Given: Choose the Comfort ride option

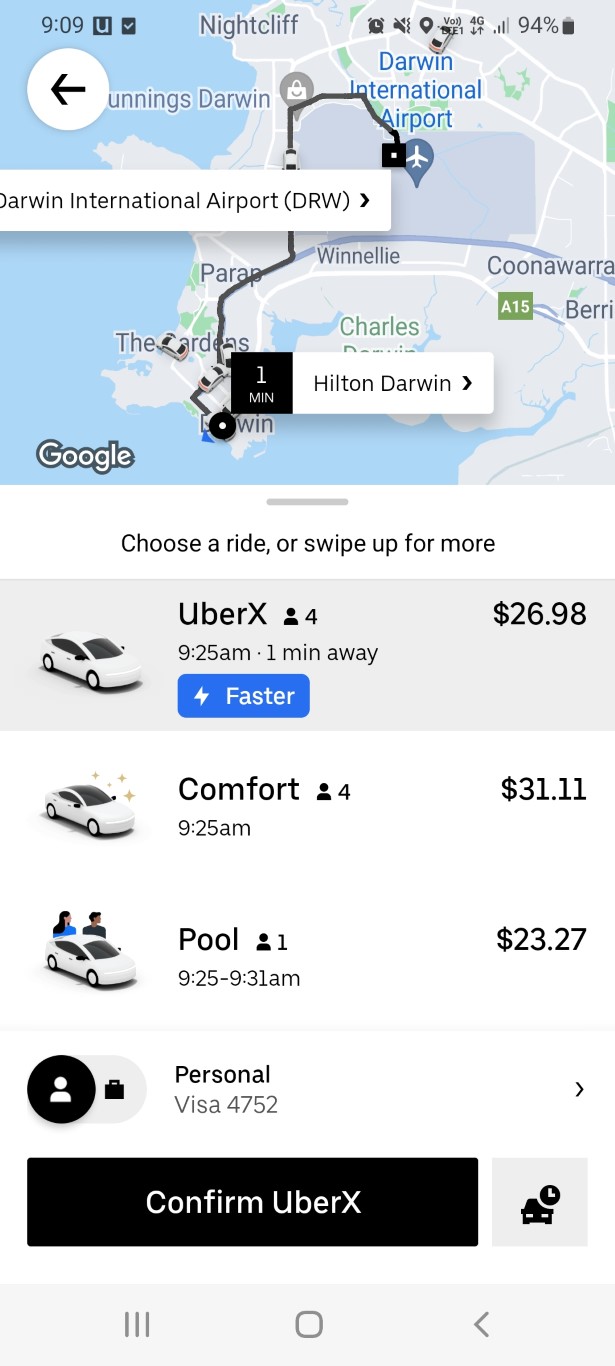Looking at the screenshot, I should pyautogui.click(x=307, y=806).
